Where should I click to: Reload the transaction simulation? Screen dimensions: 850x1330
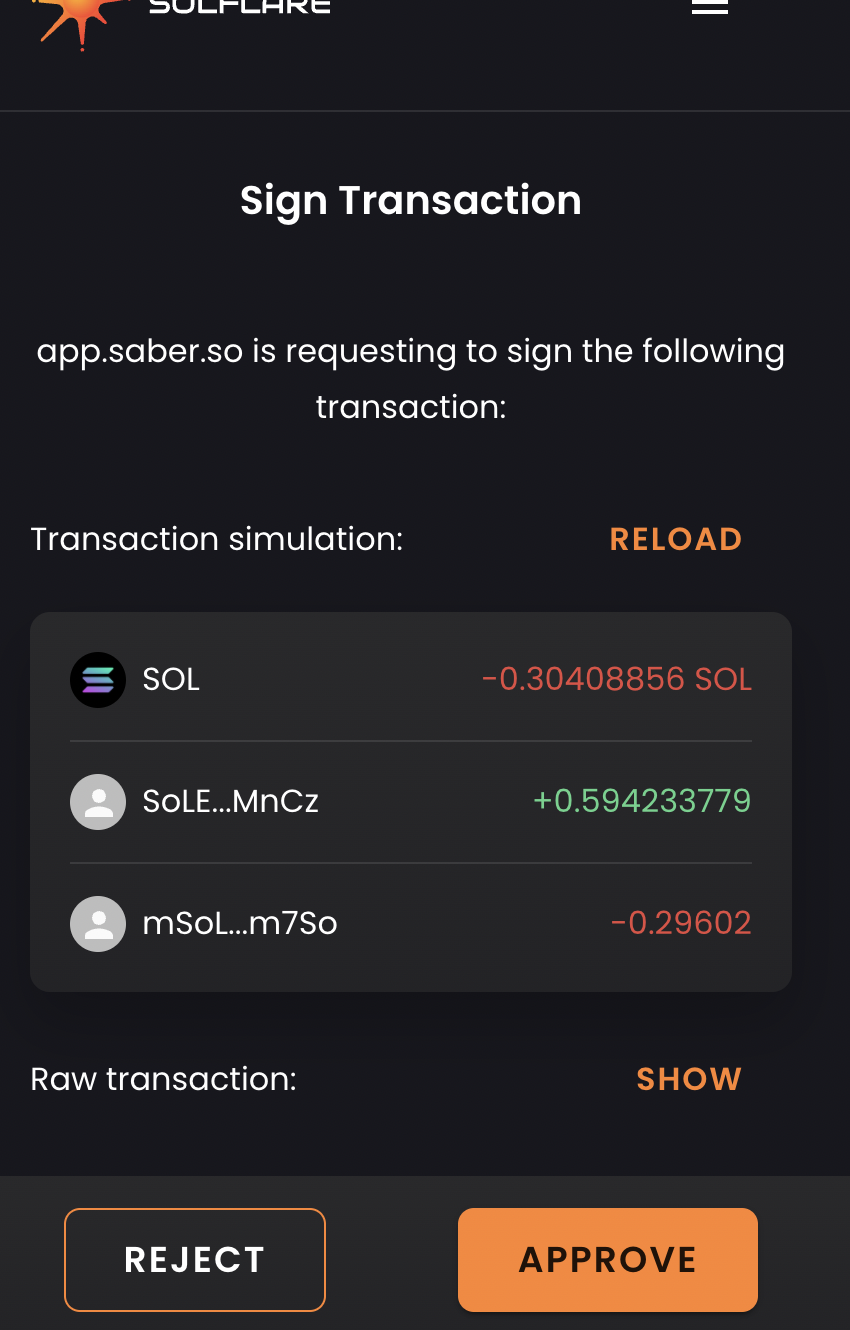[x=676, y=539]
